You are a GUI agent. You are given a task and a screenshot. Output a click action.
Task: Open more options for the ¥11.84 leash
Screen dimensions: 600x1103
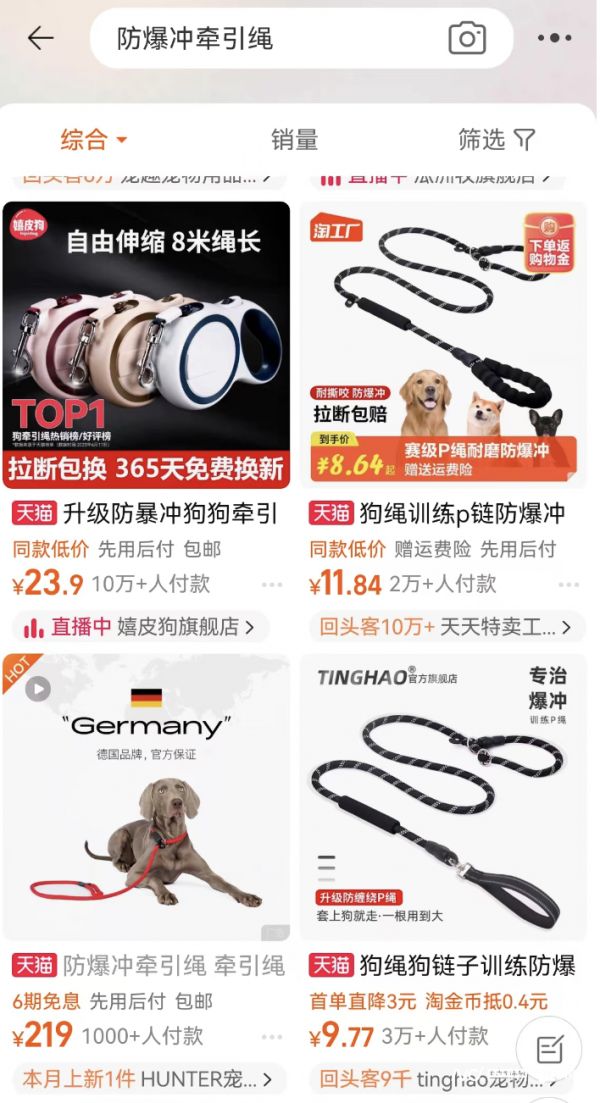point(569,585)
